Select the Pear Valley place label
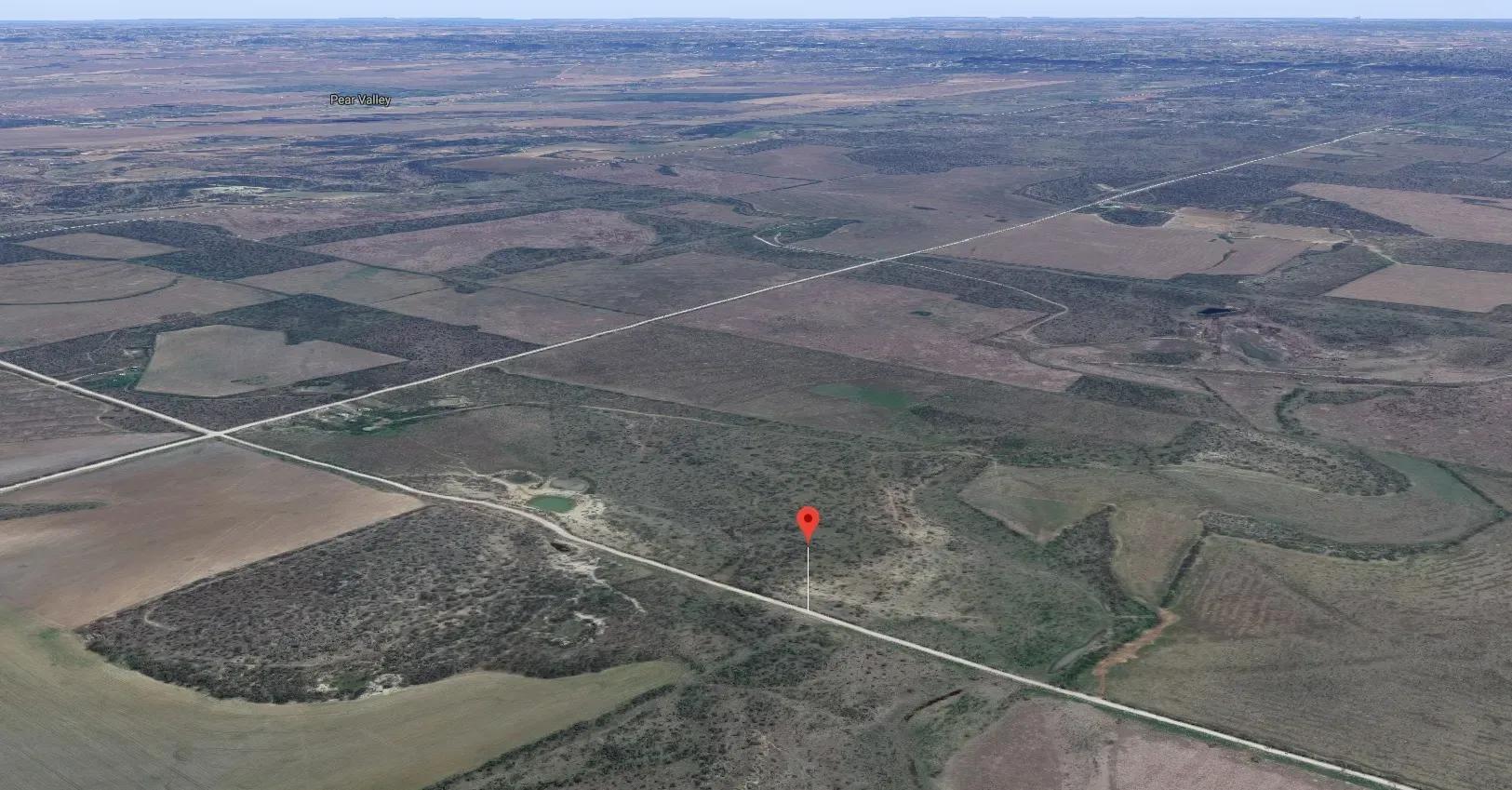1512x790 pixels. click(360, 100)
